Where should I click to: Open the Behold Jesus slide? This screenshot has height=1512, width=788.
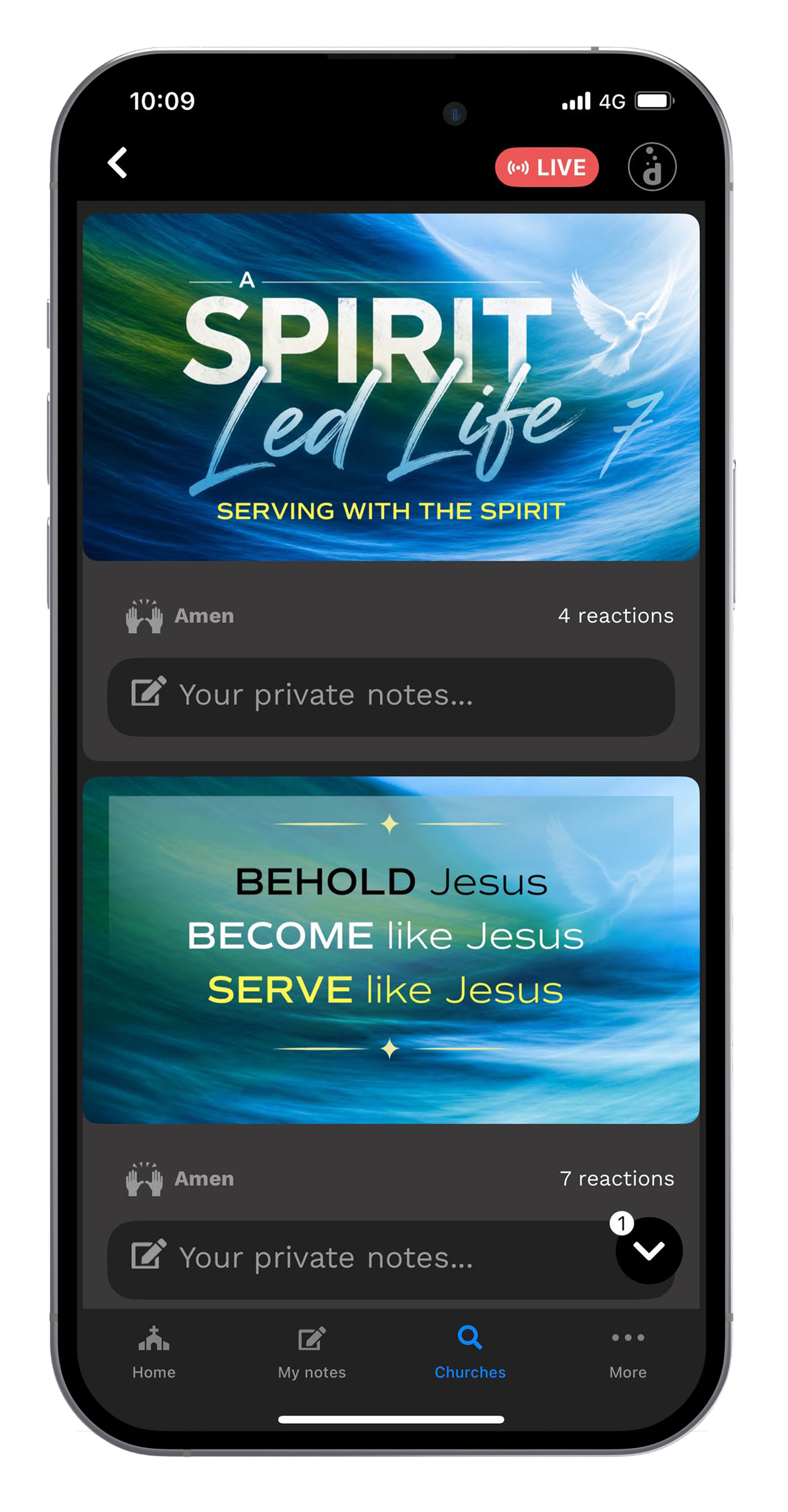point(391,949)
